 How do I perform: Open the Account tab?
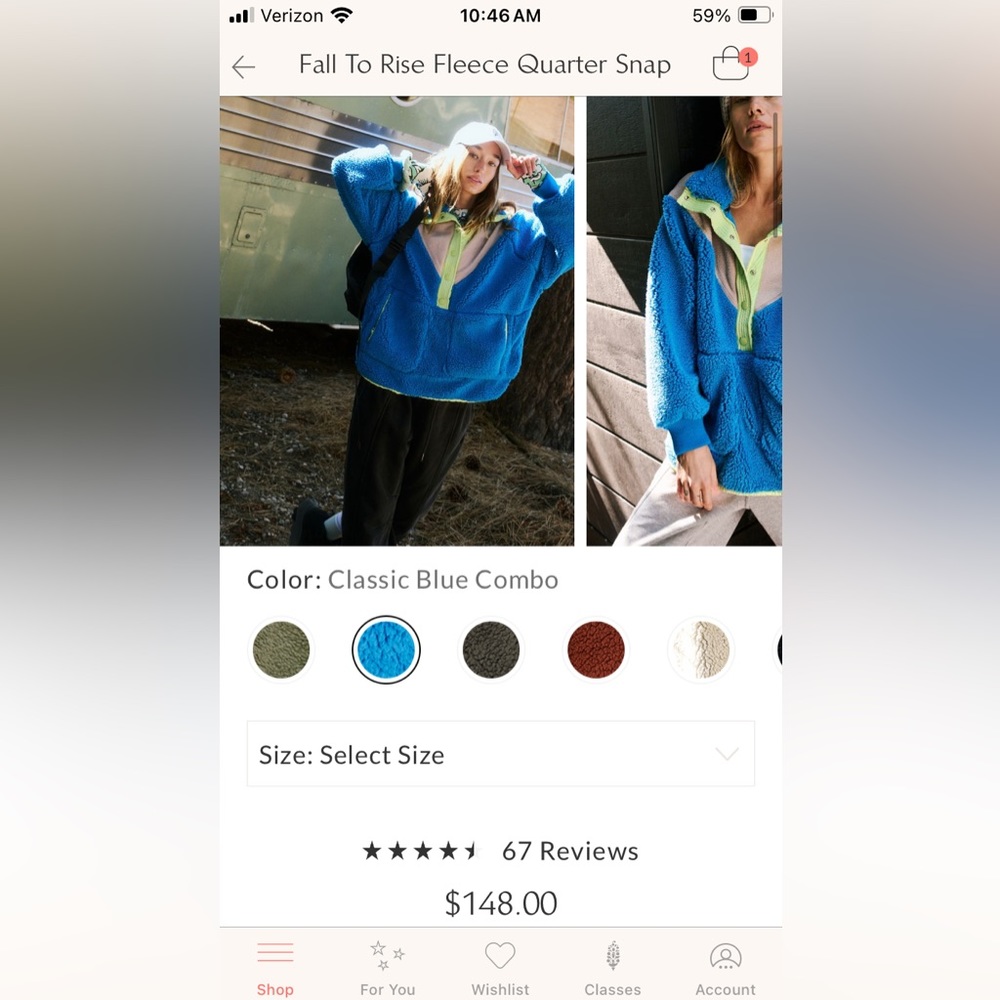point(725,967)
